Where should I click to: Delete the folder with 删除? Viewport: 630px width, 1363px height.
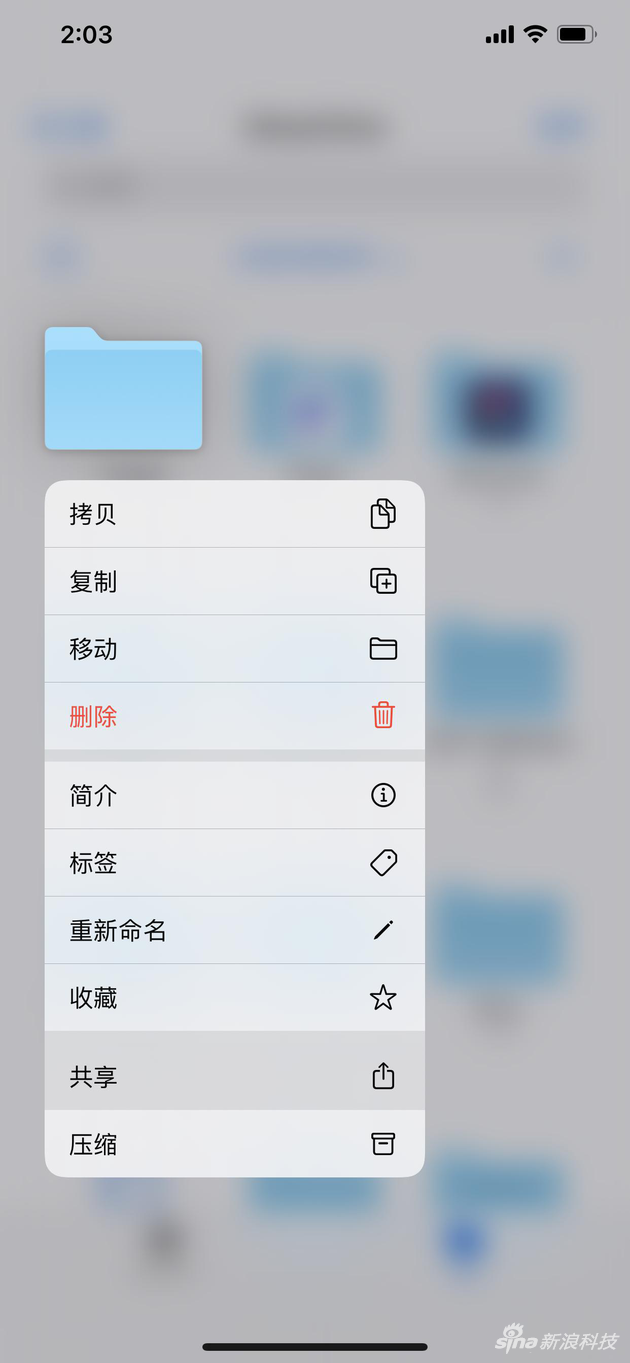coord(234,716)
